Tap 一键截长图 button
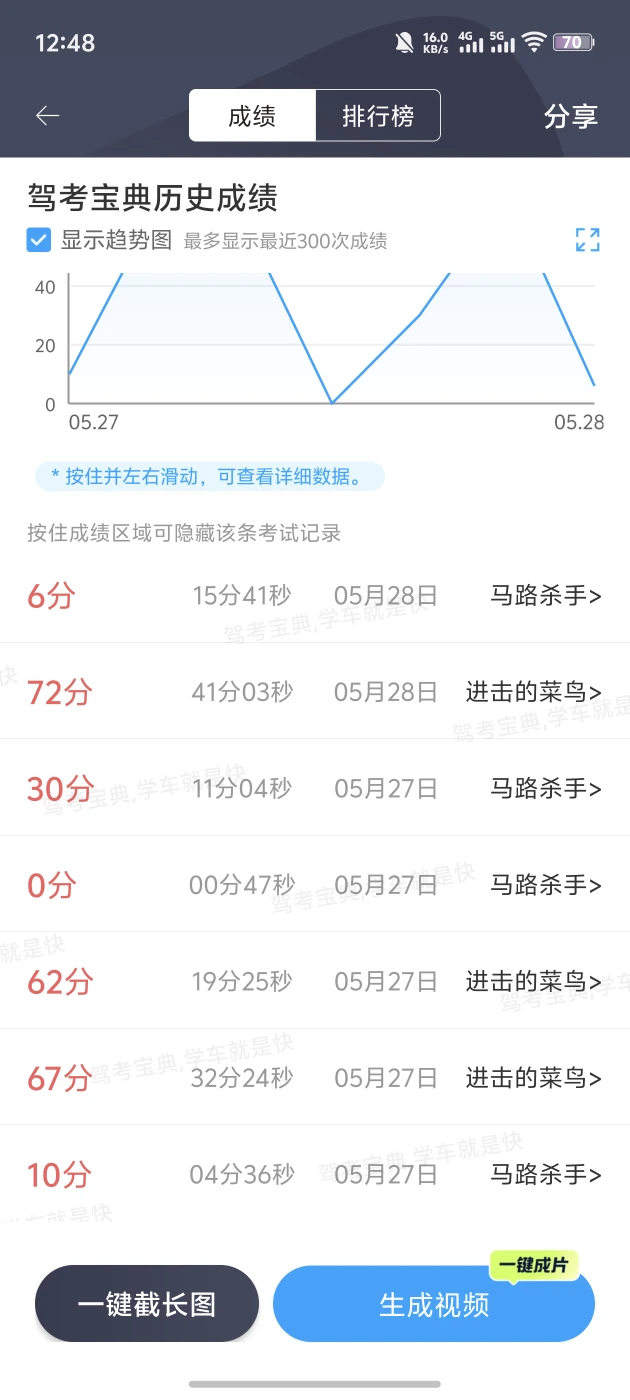 point(147,1304)
